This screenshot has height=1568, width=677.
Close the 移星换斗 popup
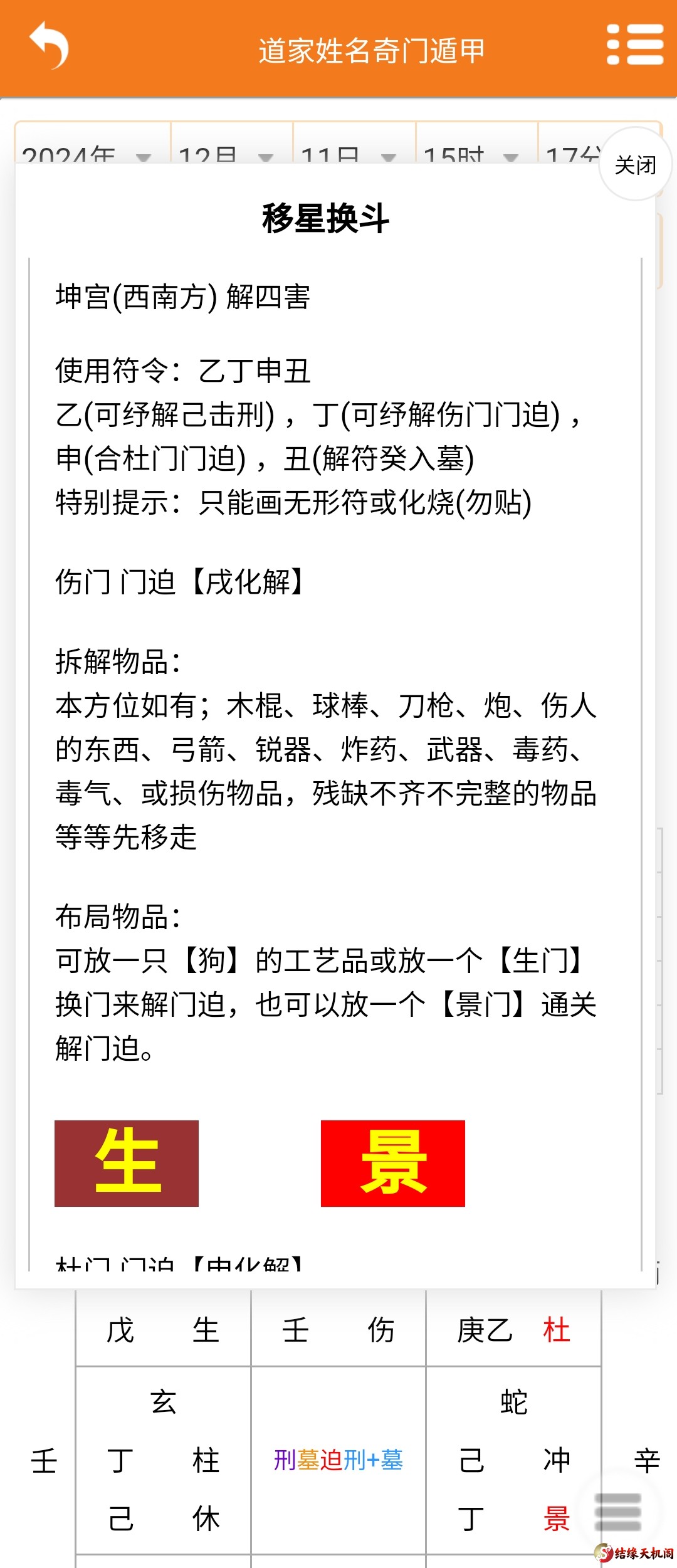[635, 165]
